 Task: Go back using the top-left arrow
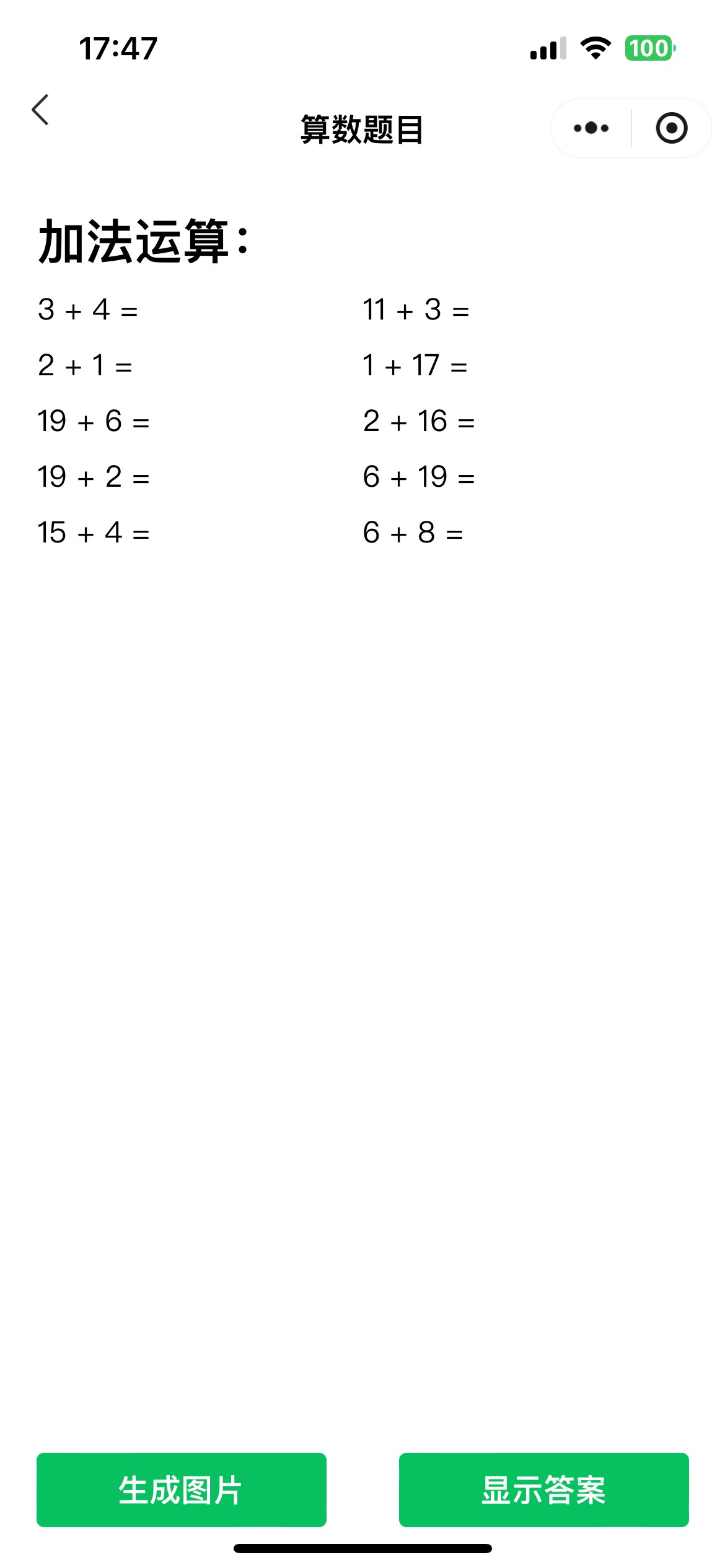40,110
